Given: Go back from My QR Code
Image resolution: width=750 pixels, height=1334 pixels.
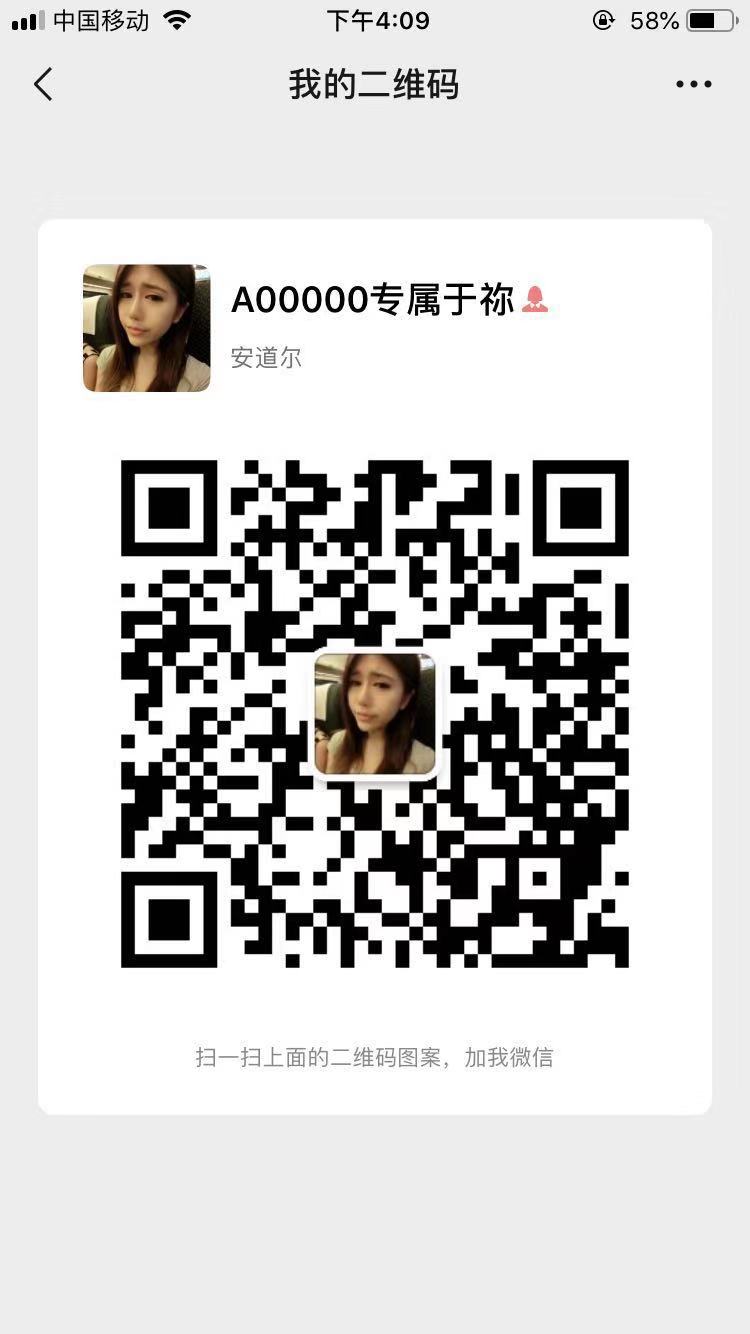Looking at the screenshot, I should click(x=43, y=85).
